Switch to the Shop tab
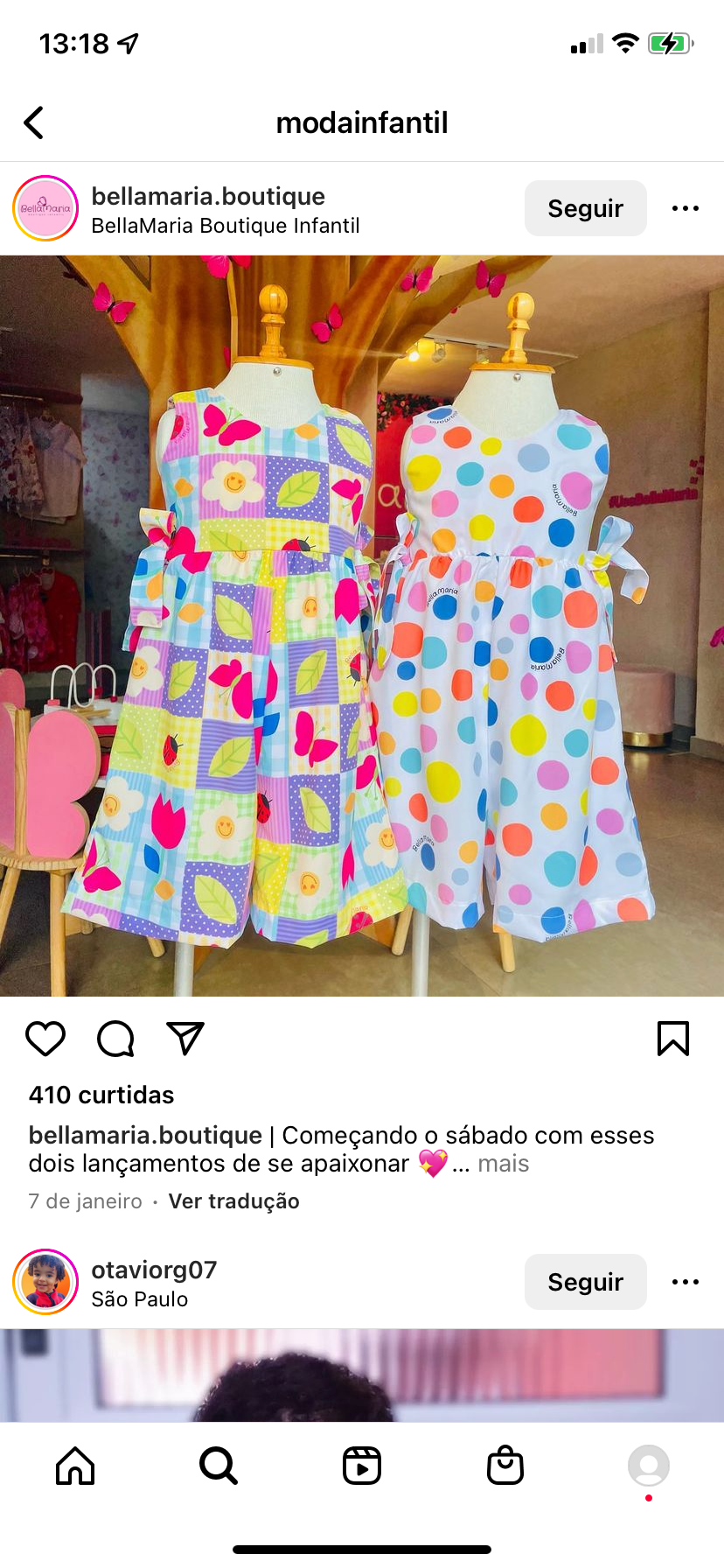 (505, 1466)
